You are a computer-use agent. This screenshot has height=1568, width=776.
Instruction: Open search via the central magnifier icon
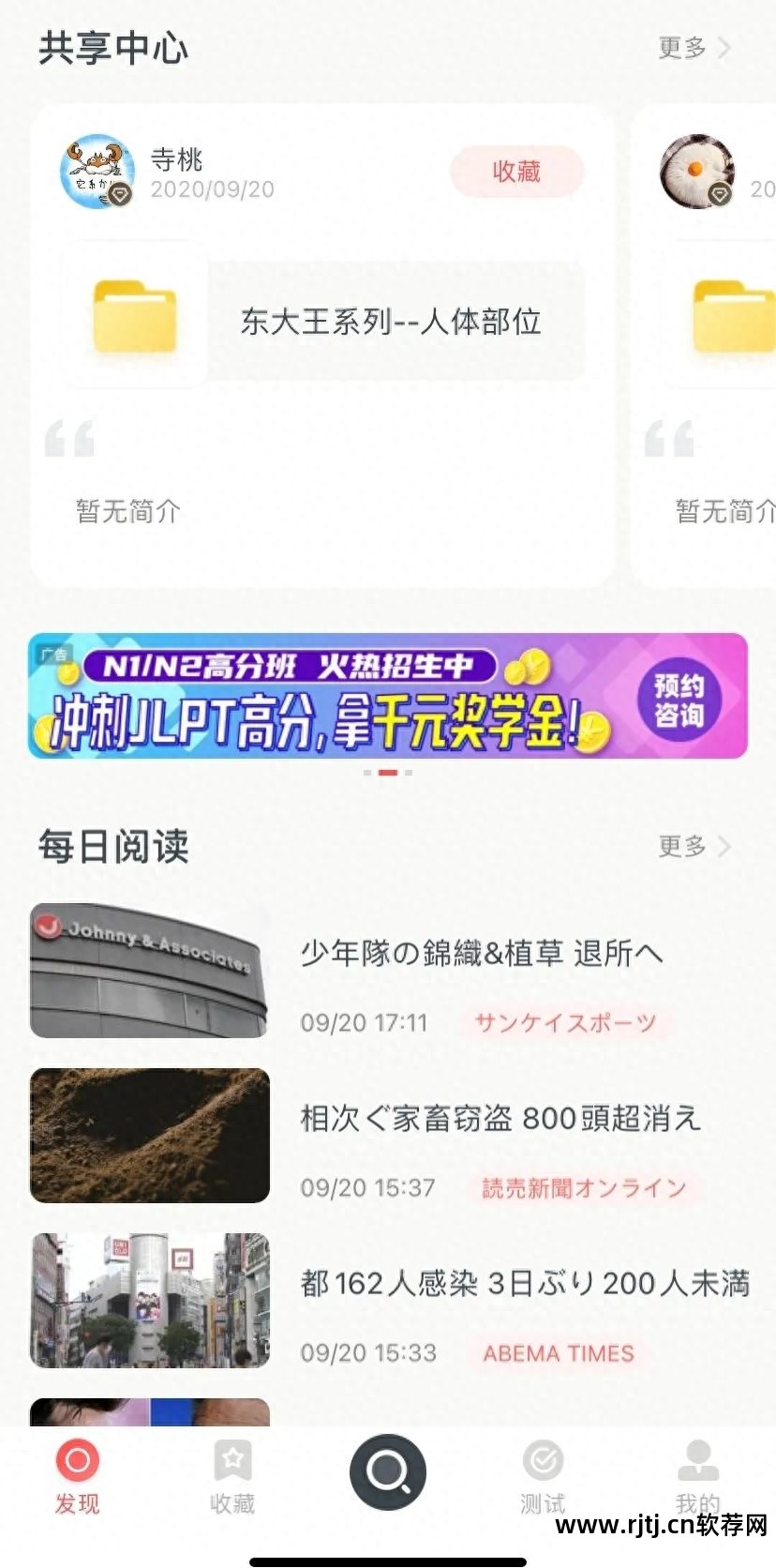point(388,1472)
